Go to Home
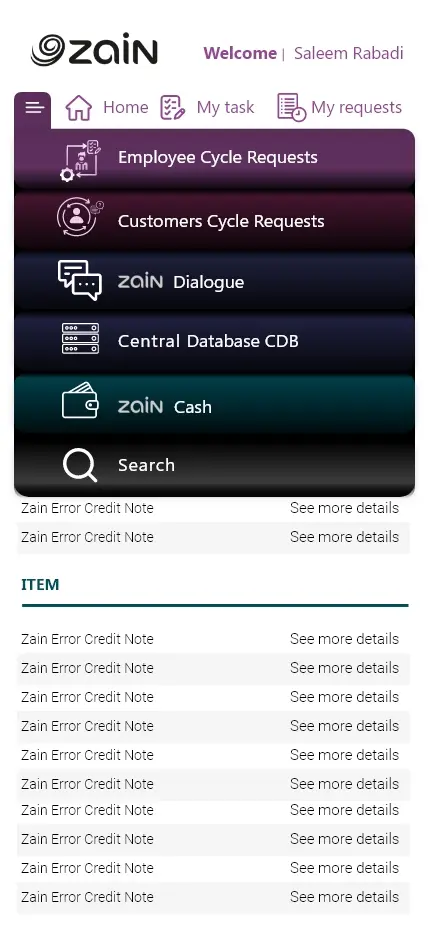This screenshot has width=430, height=932. click(107, 108)
